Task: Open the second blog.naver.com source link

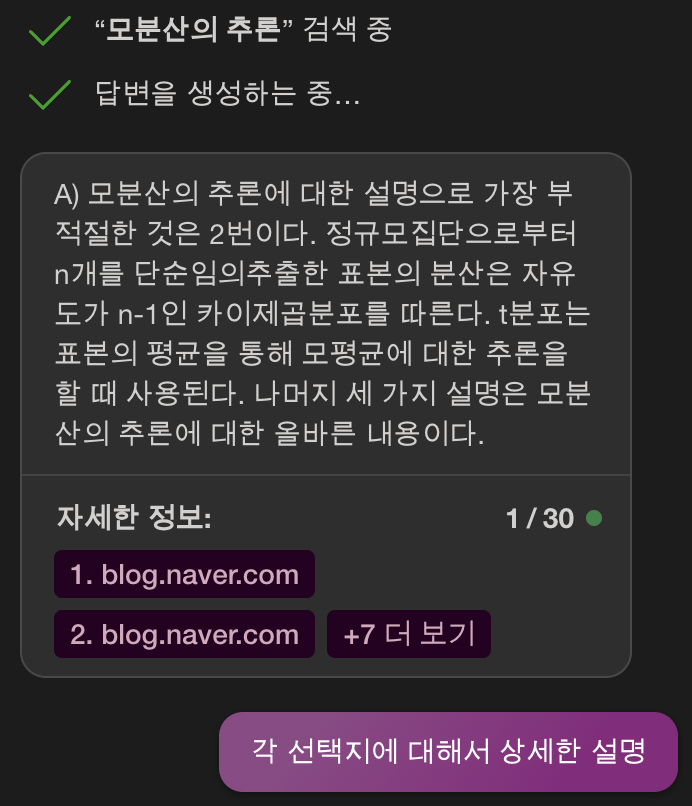Action: (x=184, y=634)
